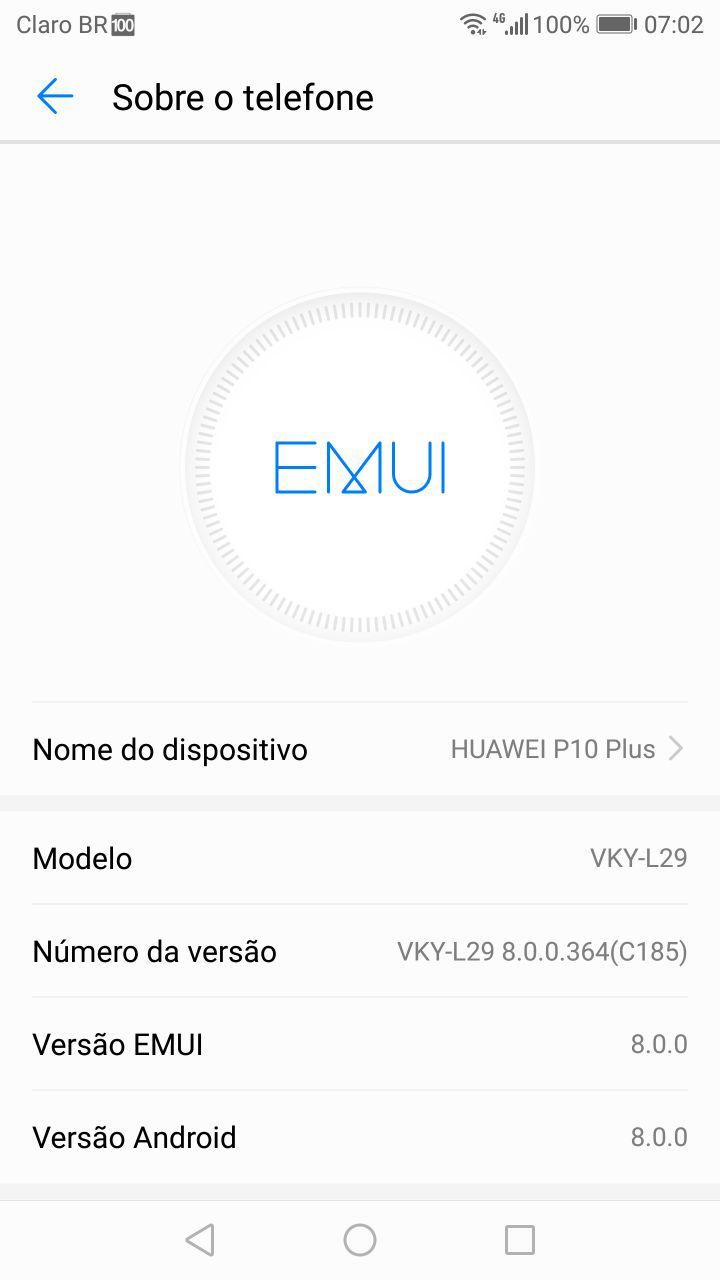This screenshot has height=1280, width=720.
Task: Go back from Sobre o telefone
Action: pos(55,97)
